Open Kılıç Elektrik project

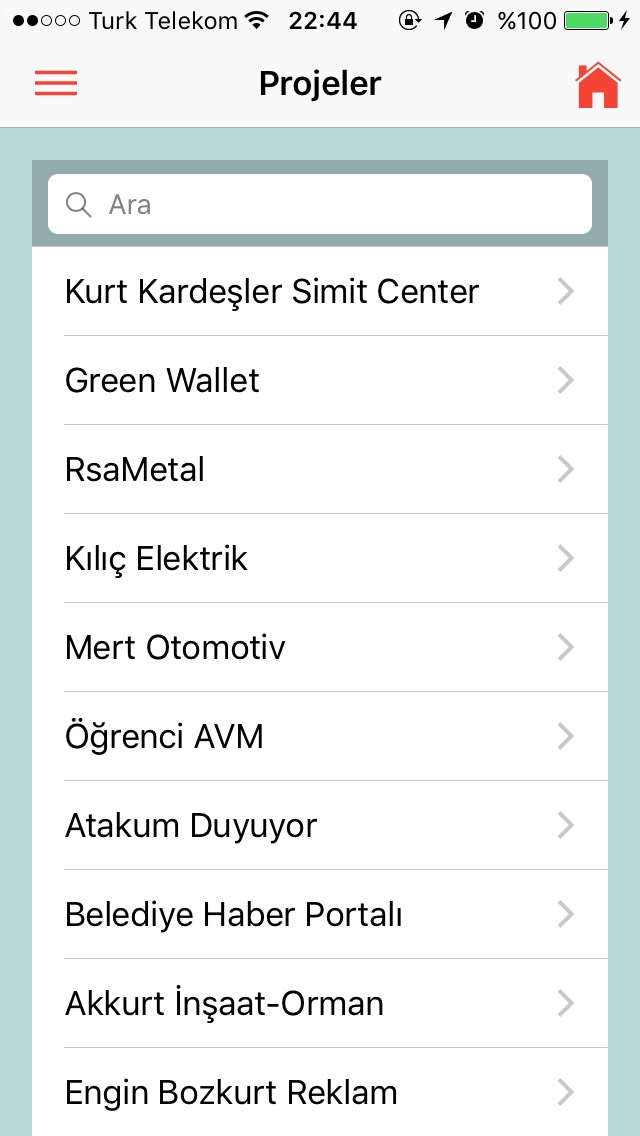pos(320,559)
